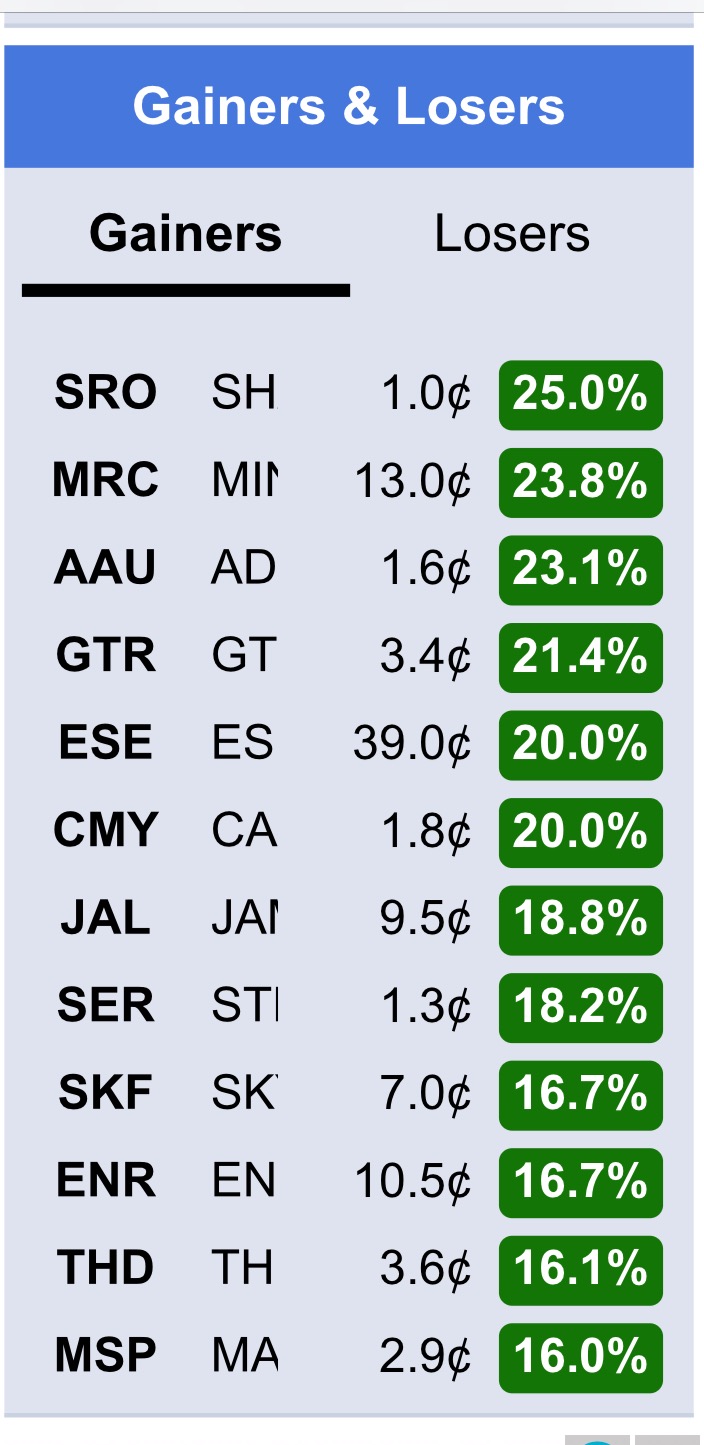Select the Gainers tab
This screenshot has width=704, height=1445.
pyautogui.click(x=186, y=234)
